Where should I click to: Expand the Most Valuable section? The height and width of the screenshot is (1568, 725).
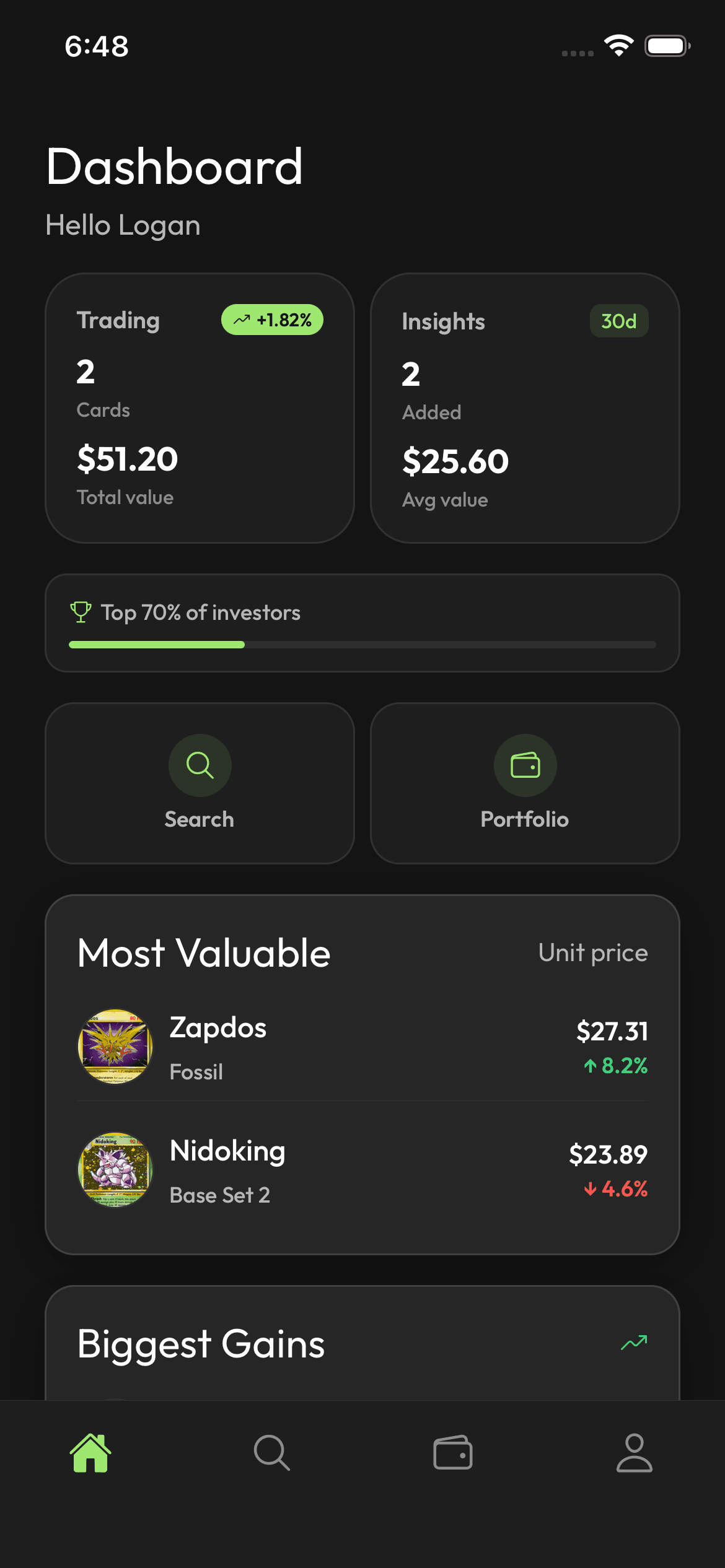point(203,954)
